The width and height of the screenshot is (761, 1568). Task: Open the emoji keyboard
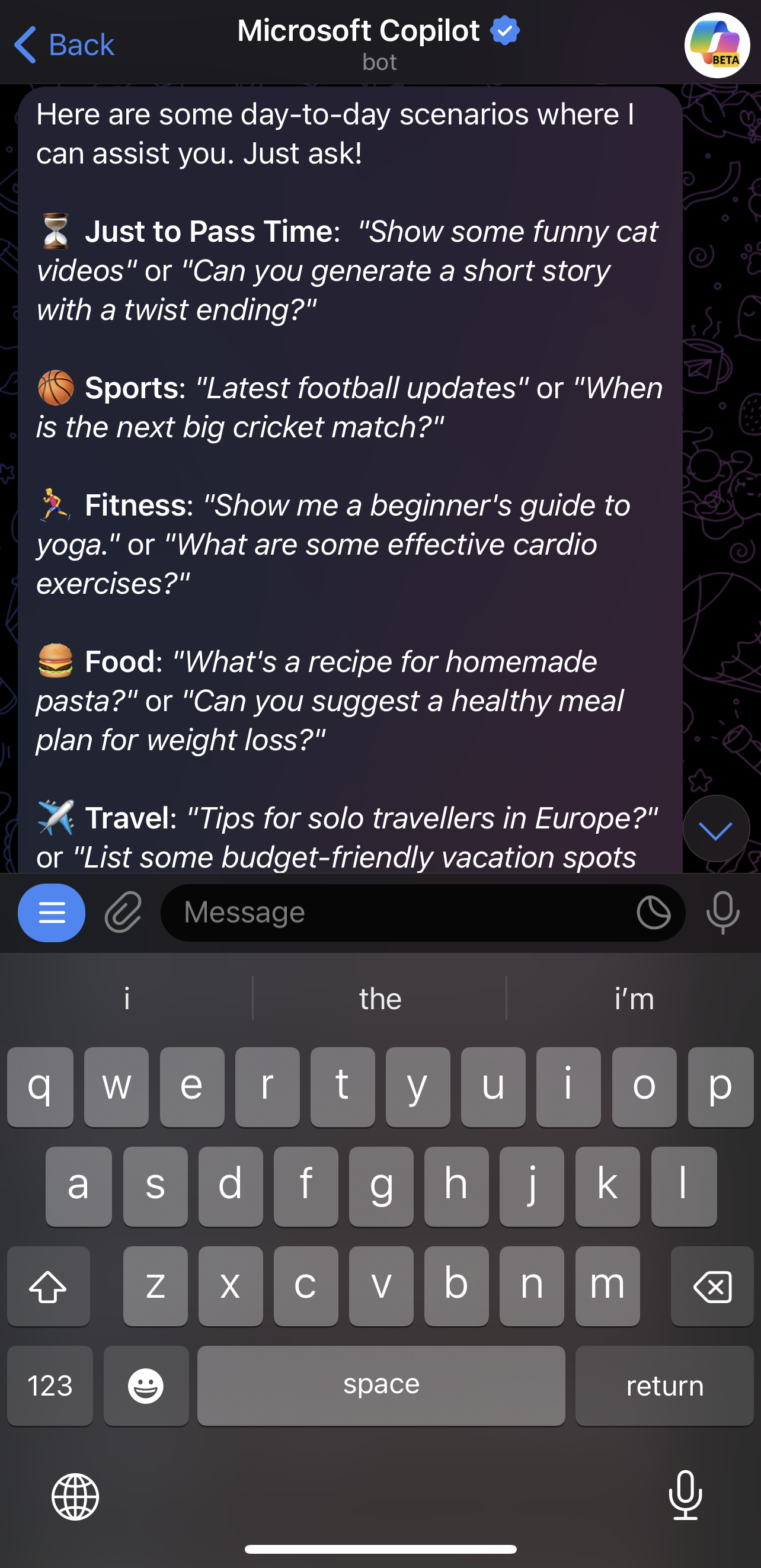pos(146,1385)
